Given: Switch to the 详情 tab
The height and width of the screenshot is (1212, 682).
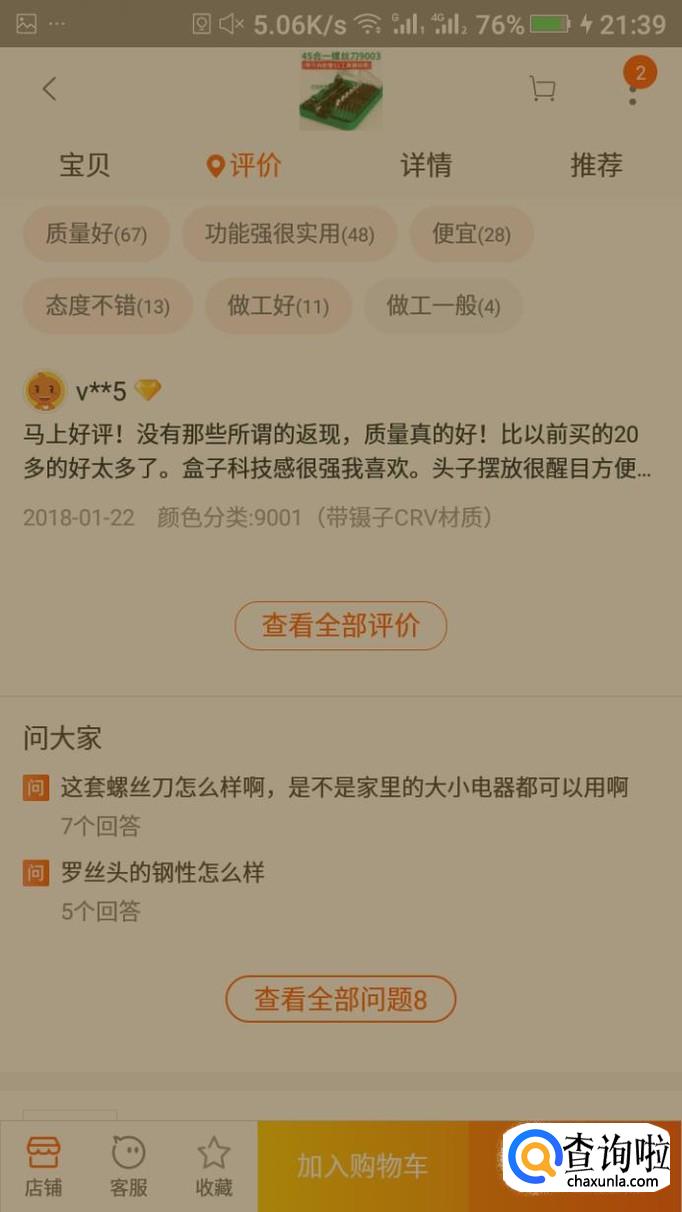Looking at the screenshot, I should [426, 165].
